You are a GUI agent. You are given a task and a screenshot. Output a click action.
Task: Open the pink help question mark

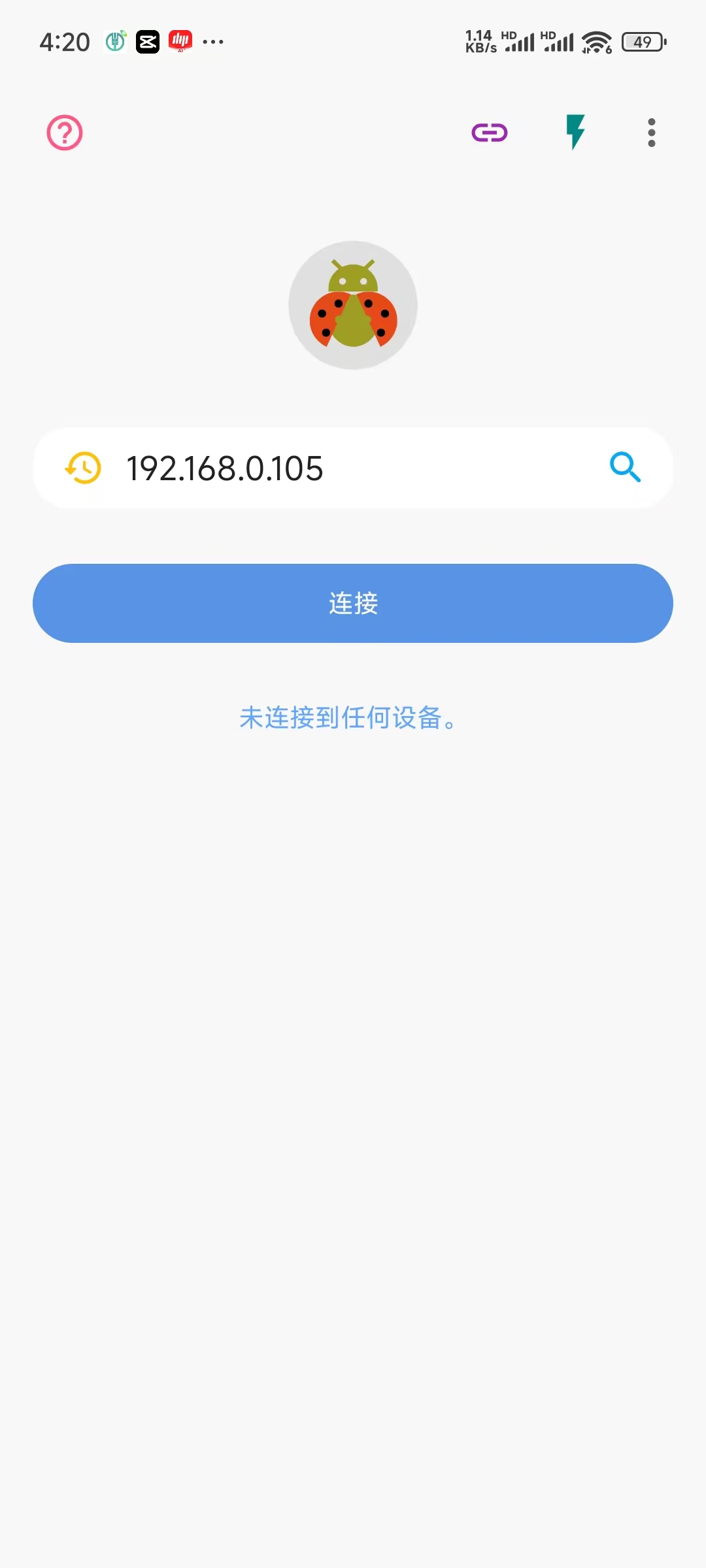(x=65, y=133)
